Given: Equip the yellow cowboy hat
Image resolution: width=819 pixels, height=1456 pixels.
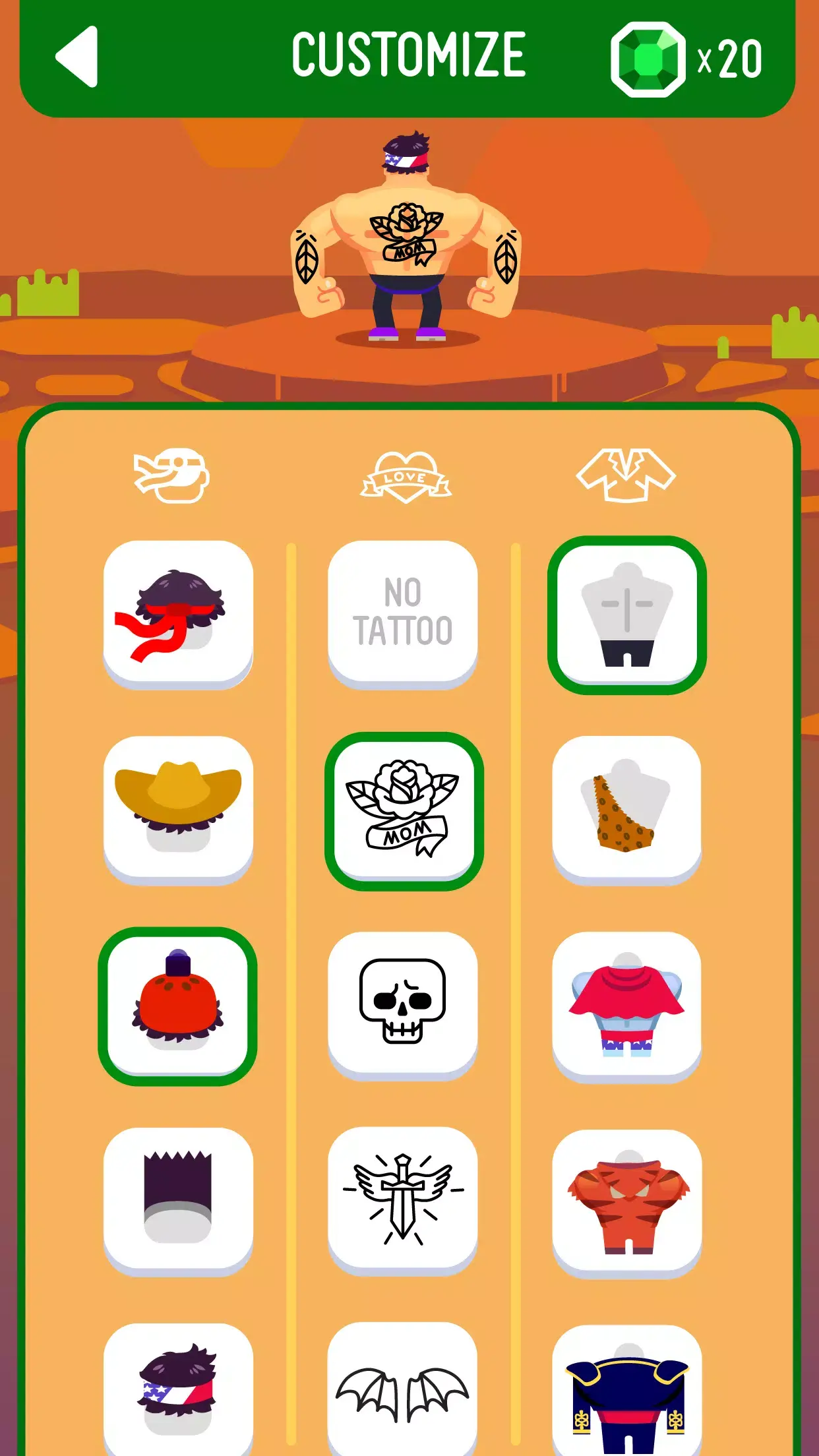Looking at the screenshot, I should tap(178, 810).
